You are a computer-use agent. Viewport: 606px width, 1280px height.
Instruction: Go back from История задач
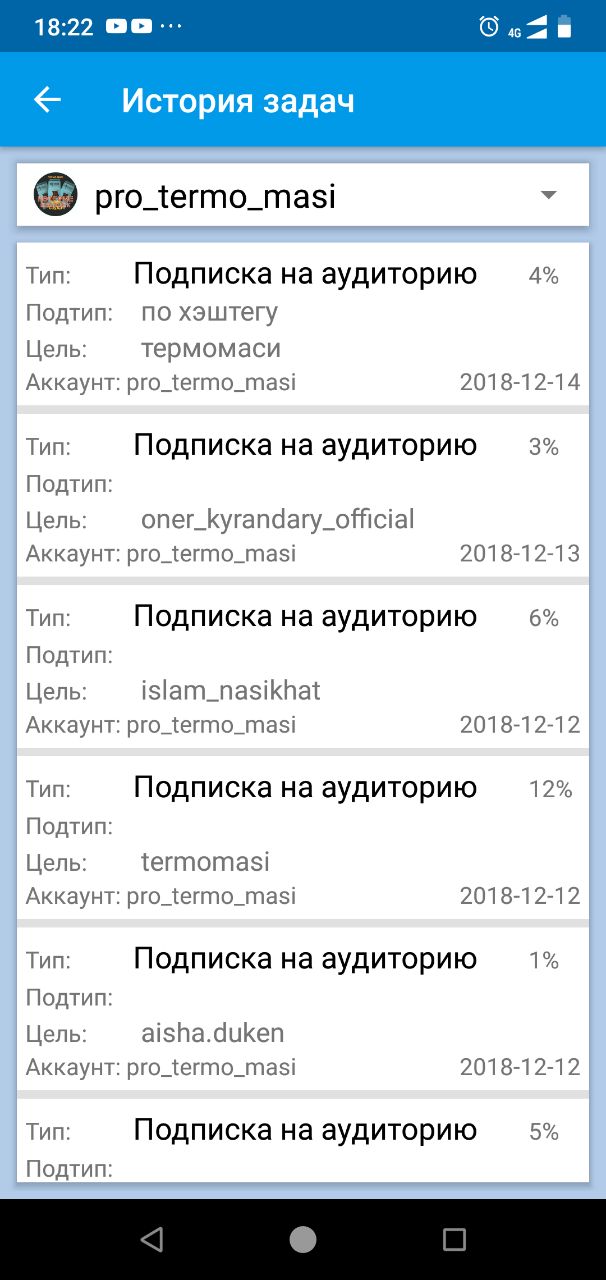48,100
